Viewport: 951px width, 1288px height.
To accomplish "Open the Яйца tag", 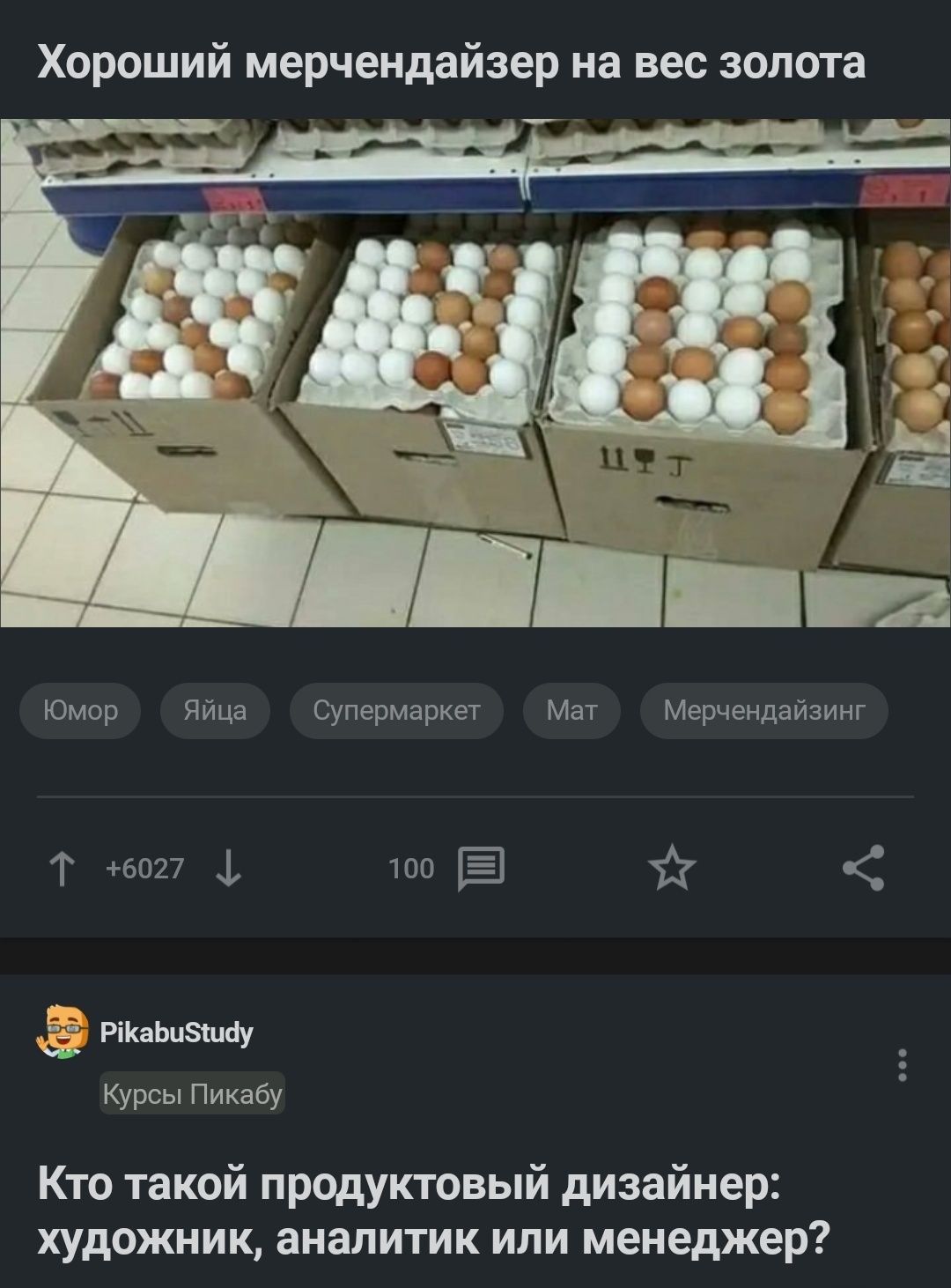I will [215, 710].
